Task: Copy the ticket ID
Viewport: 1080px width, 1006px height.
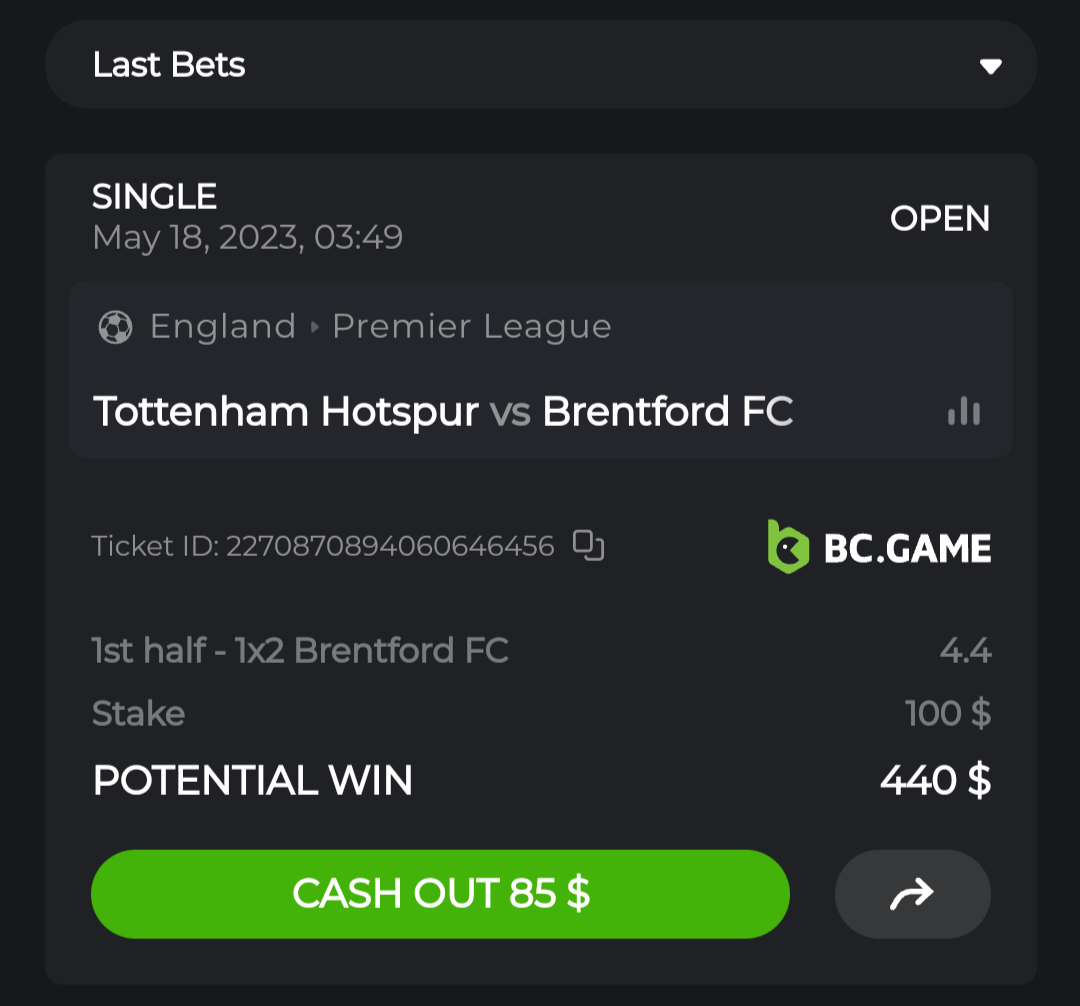Action: pos(588,546)
